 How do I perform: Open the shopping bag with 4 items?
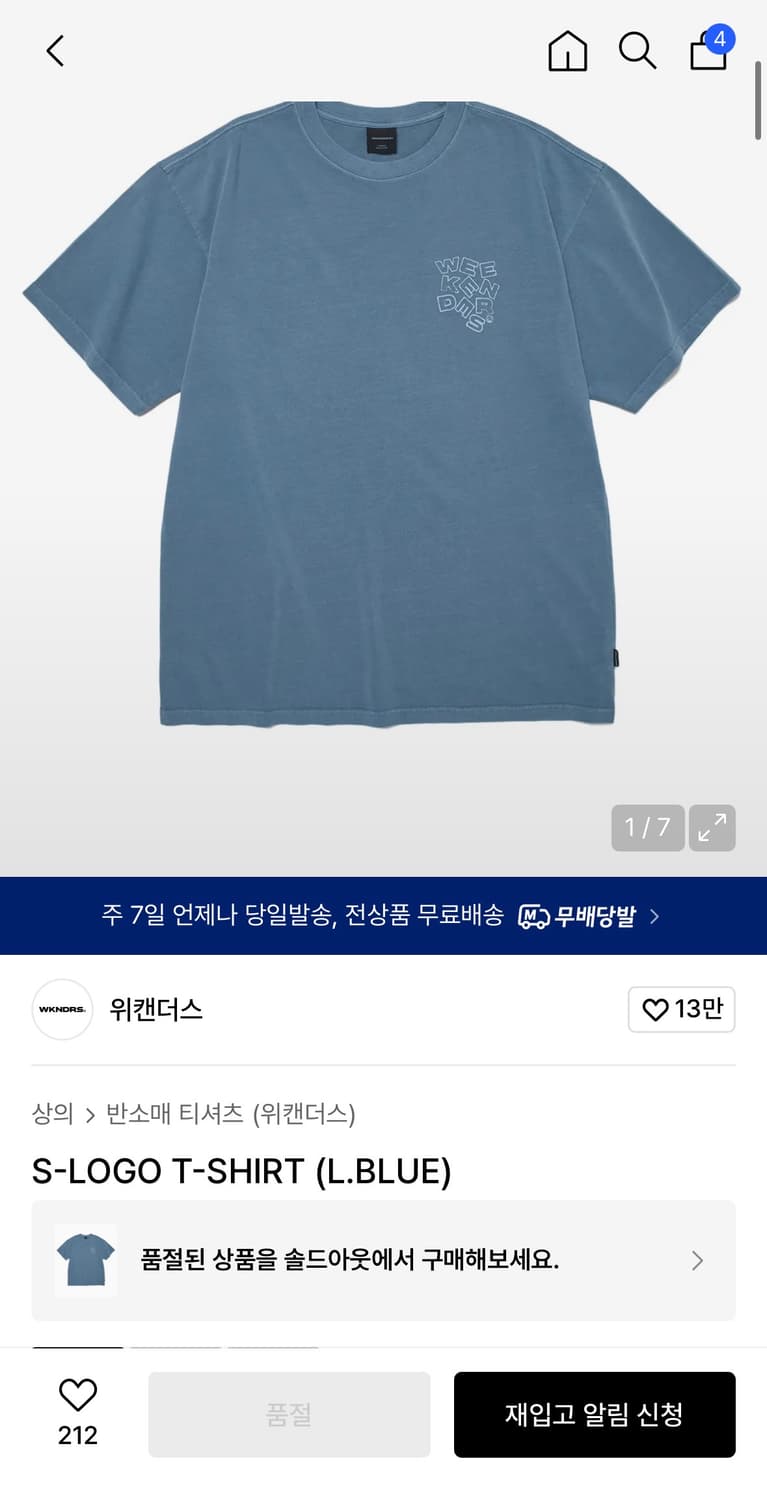click(x=708, y=51)
